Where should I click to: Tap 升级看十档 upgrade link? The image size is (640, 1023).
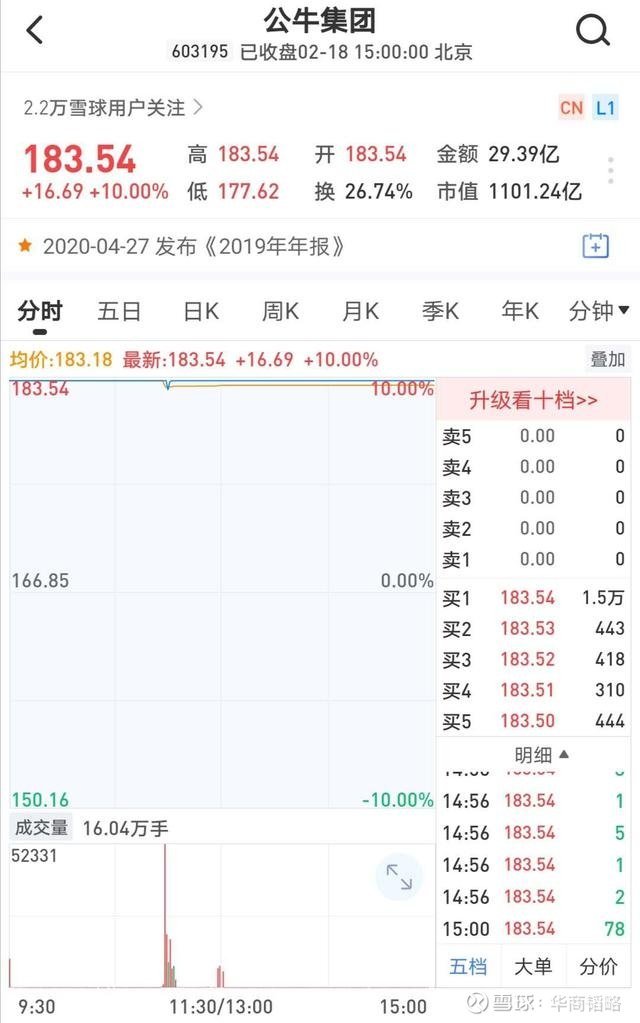coord(534,401)
